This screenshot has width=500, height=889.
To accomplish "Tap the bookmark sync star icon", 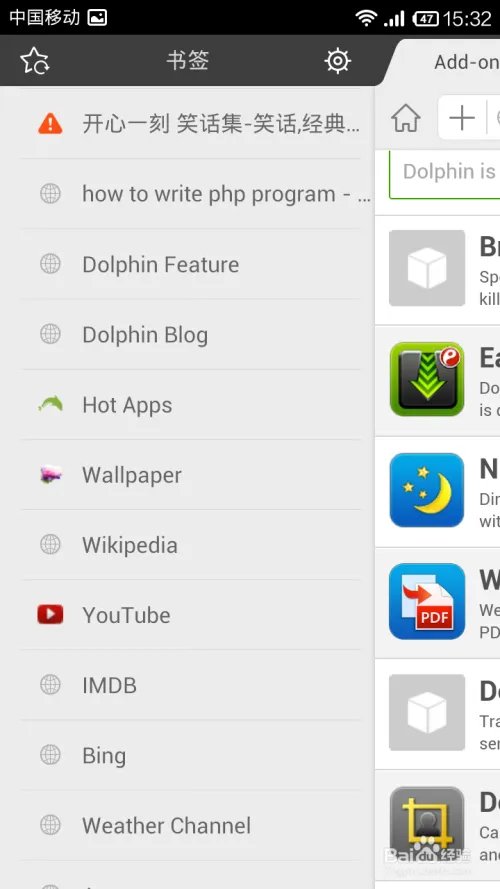I will coord(35,61).
